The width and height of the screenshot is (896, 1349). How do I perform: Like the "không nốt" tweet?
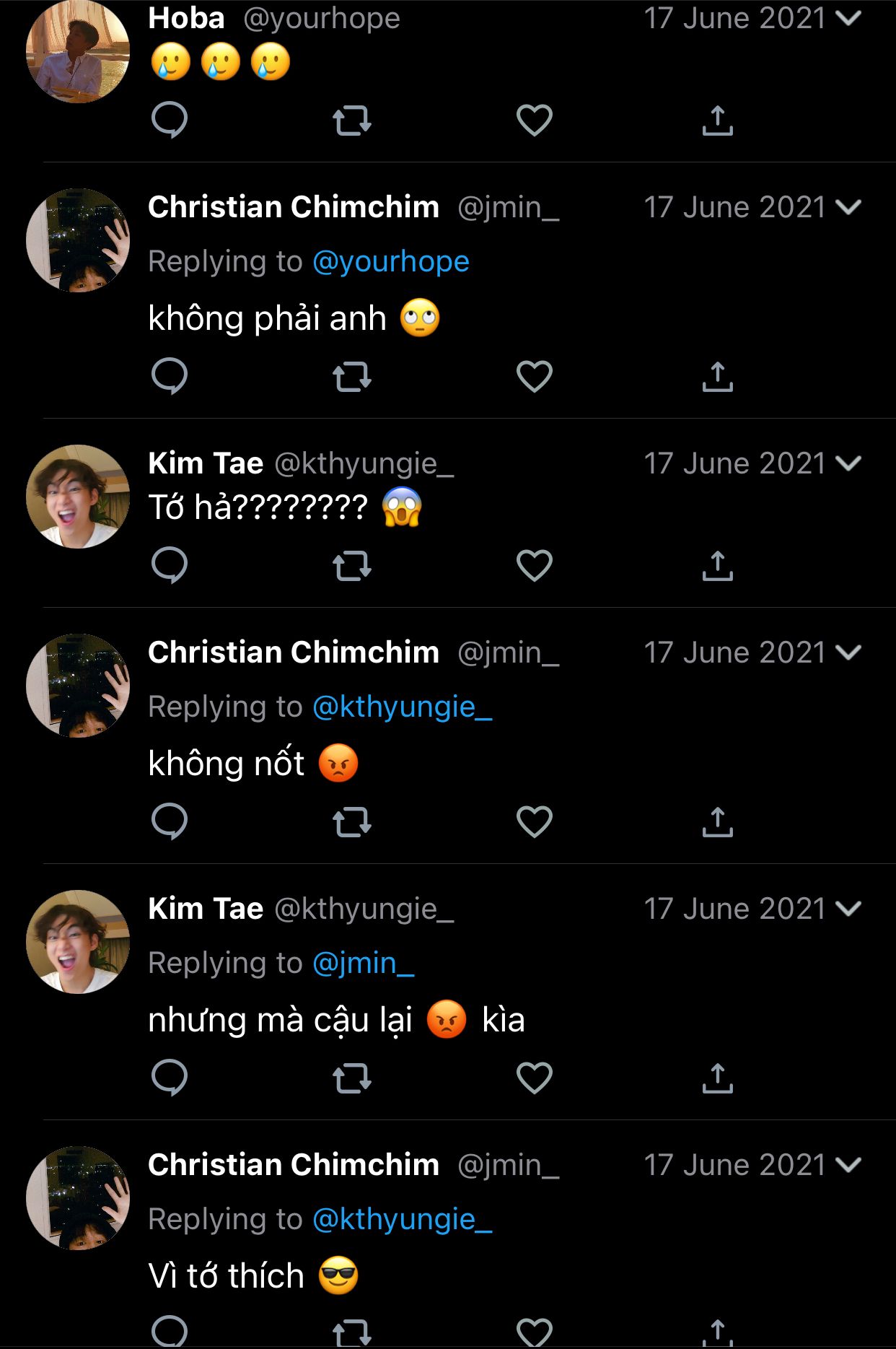pyautogui.click(x=534, y=822)
